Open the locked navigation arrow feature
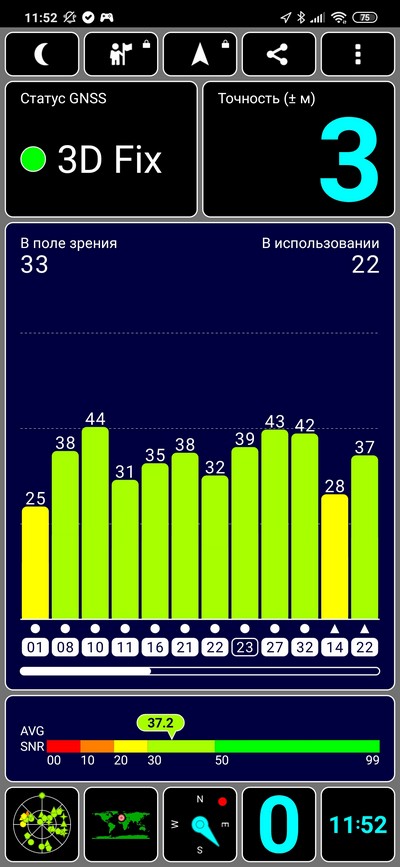This screenshot has width=400, height=867. click(x=200, y=54)
